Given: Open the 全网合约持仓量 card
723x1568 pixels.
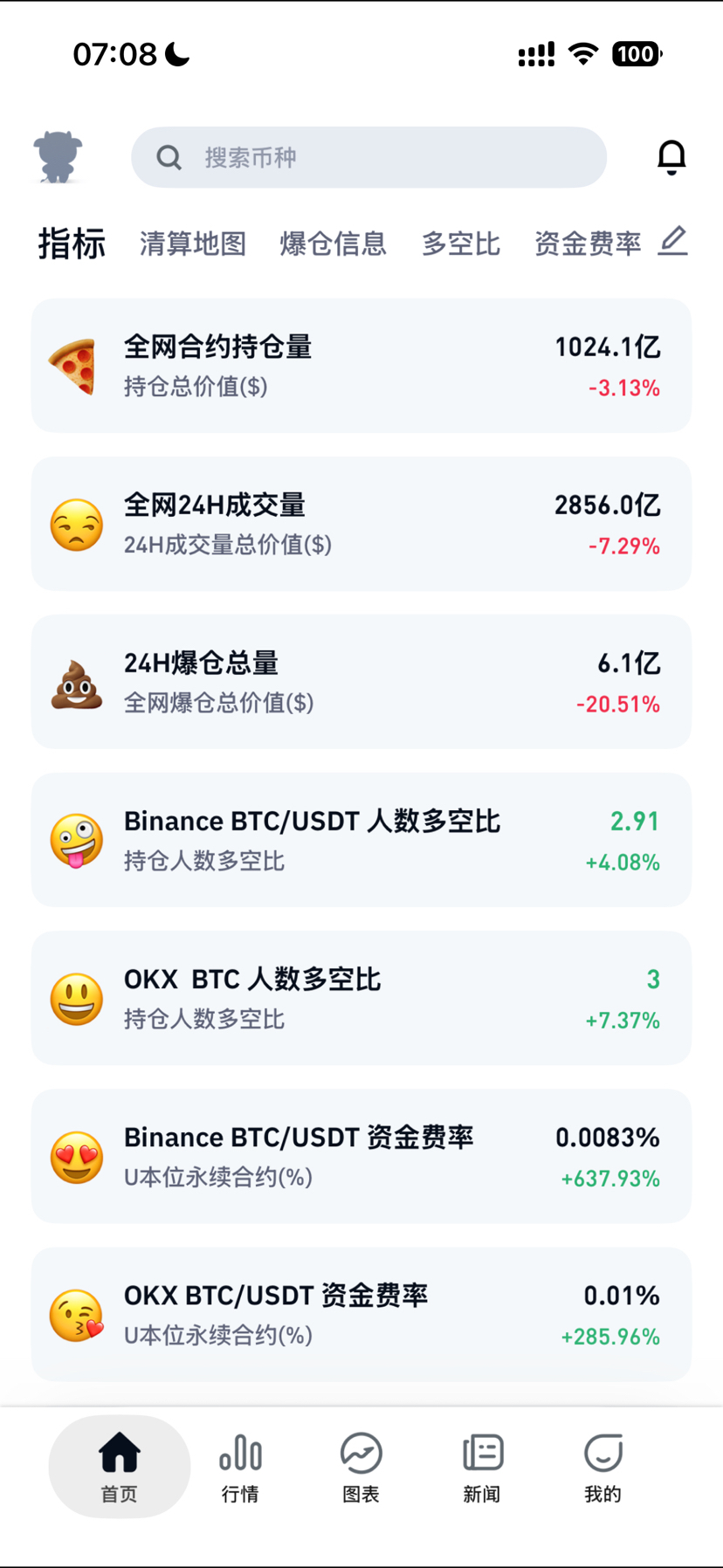Looking at the screenshot, I should tap(361, 366).
